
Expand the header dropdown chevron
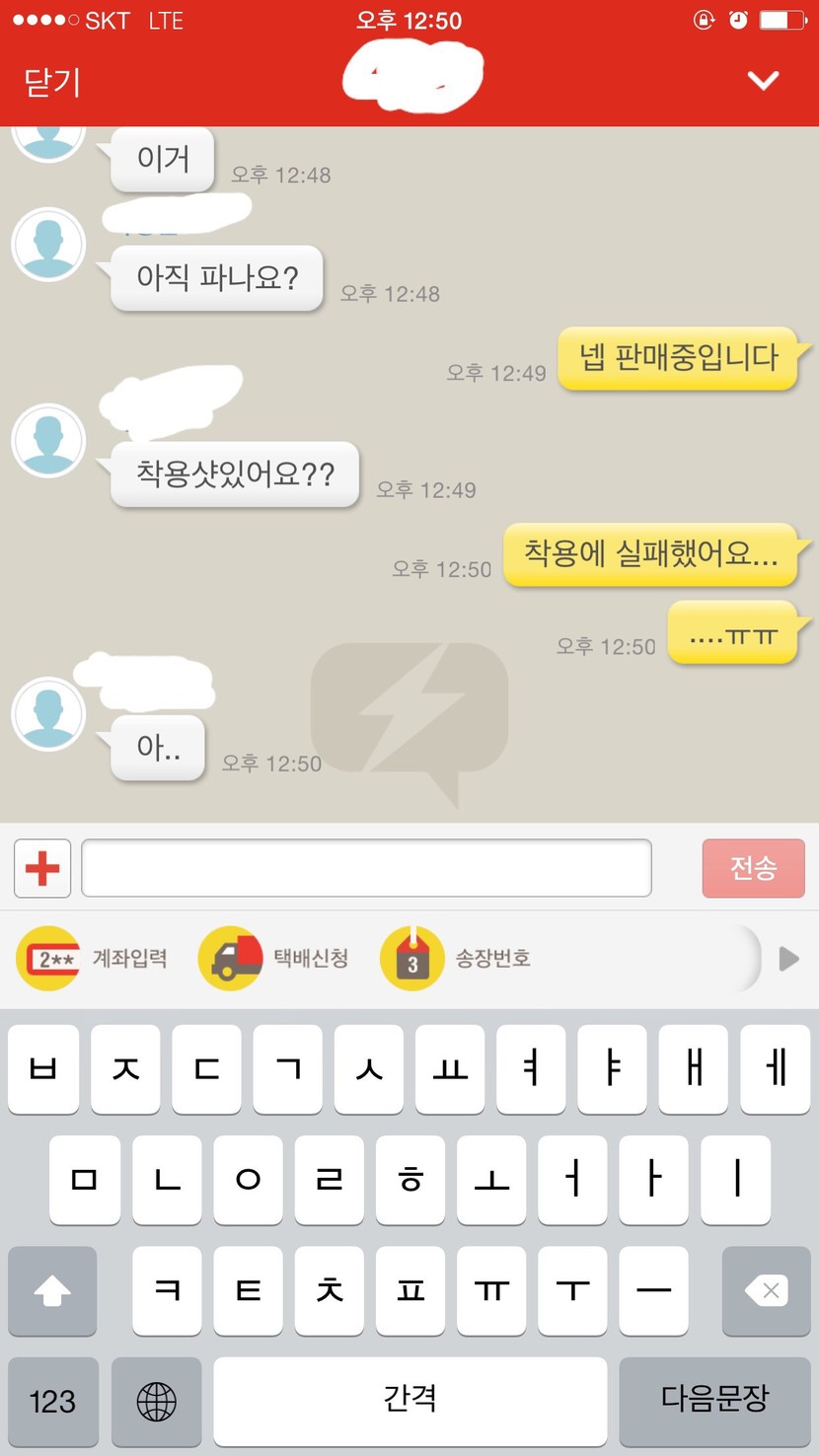pyautogui.click(x=763, y=81)
